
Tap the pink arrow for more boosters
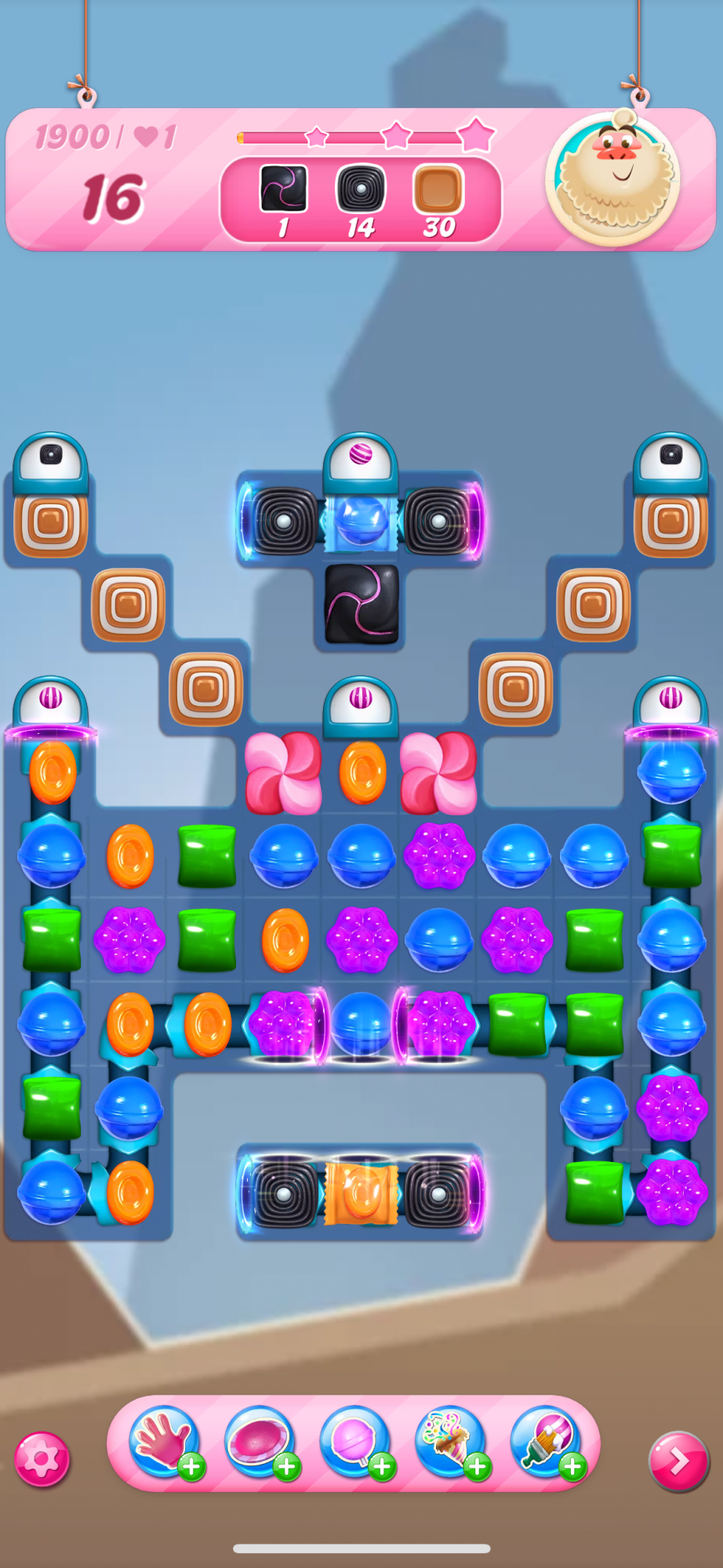point(678,1461)
